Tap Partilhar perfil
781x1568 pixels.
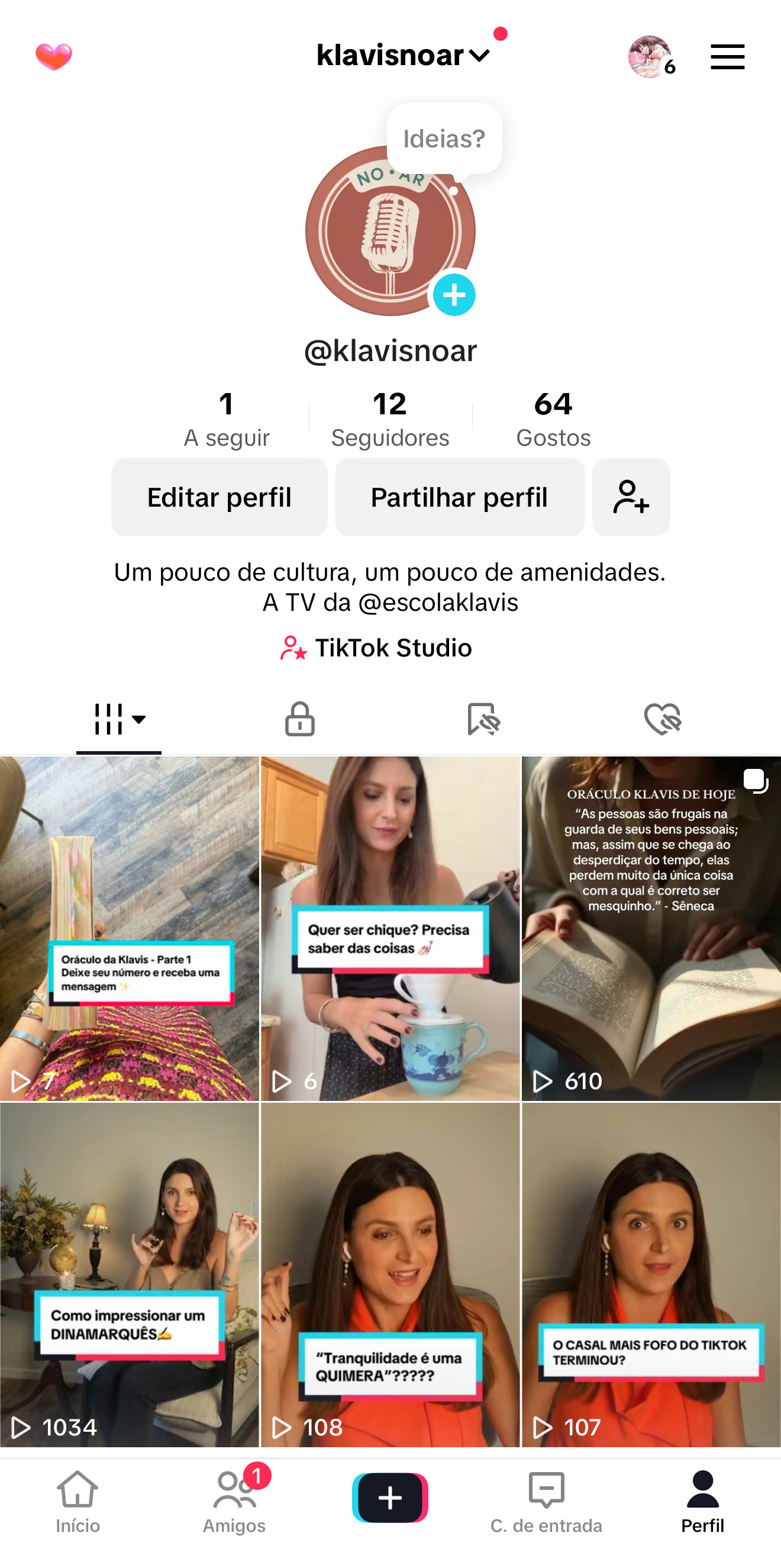tap(459, 497)
